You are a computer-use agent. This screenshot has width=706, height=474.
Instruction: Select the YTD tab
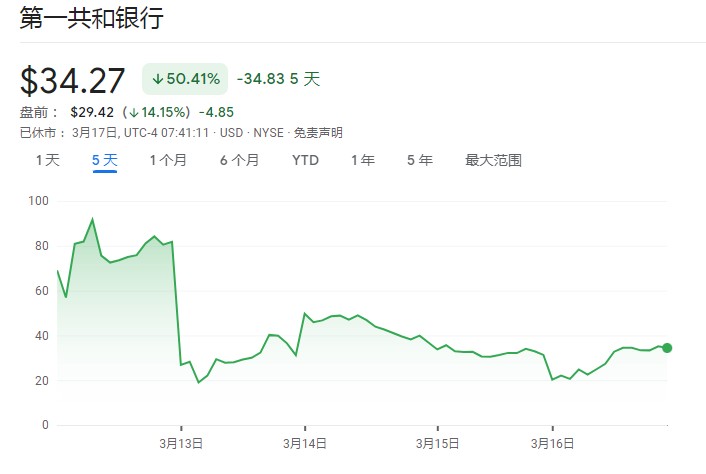coord(305,160)
